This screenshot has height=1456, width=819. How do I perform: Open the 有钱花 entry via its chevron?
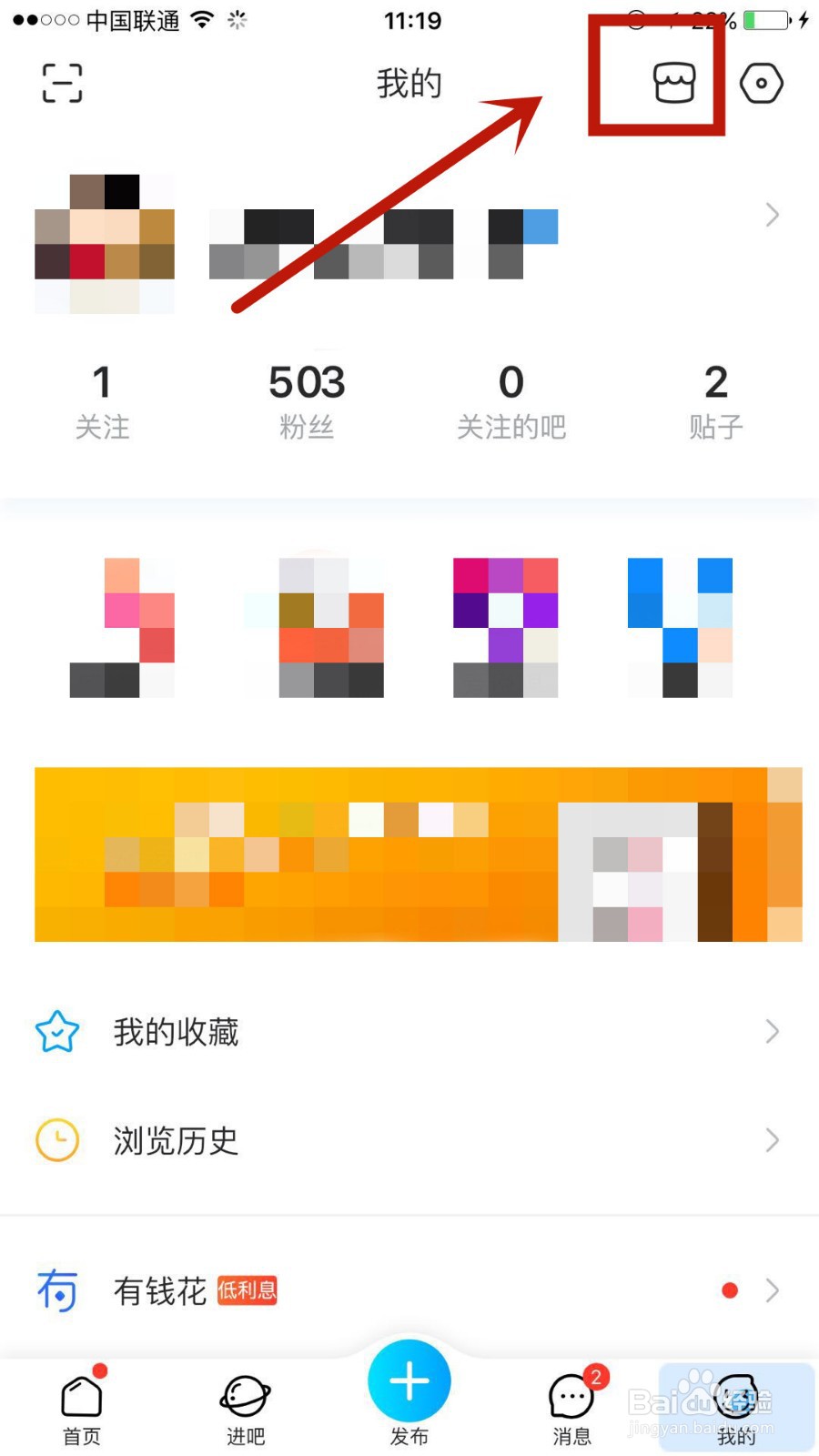(773, 1290)
